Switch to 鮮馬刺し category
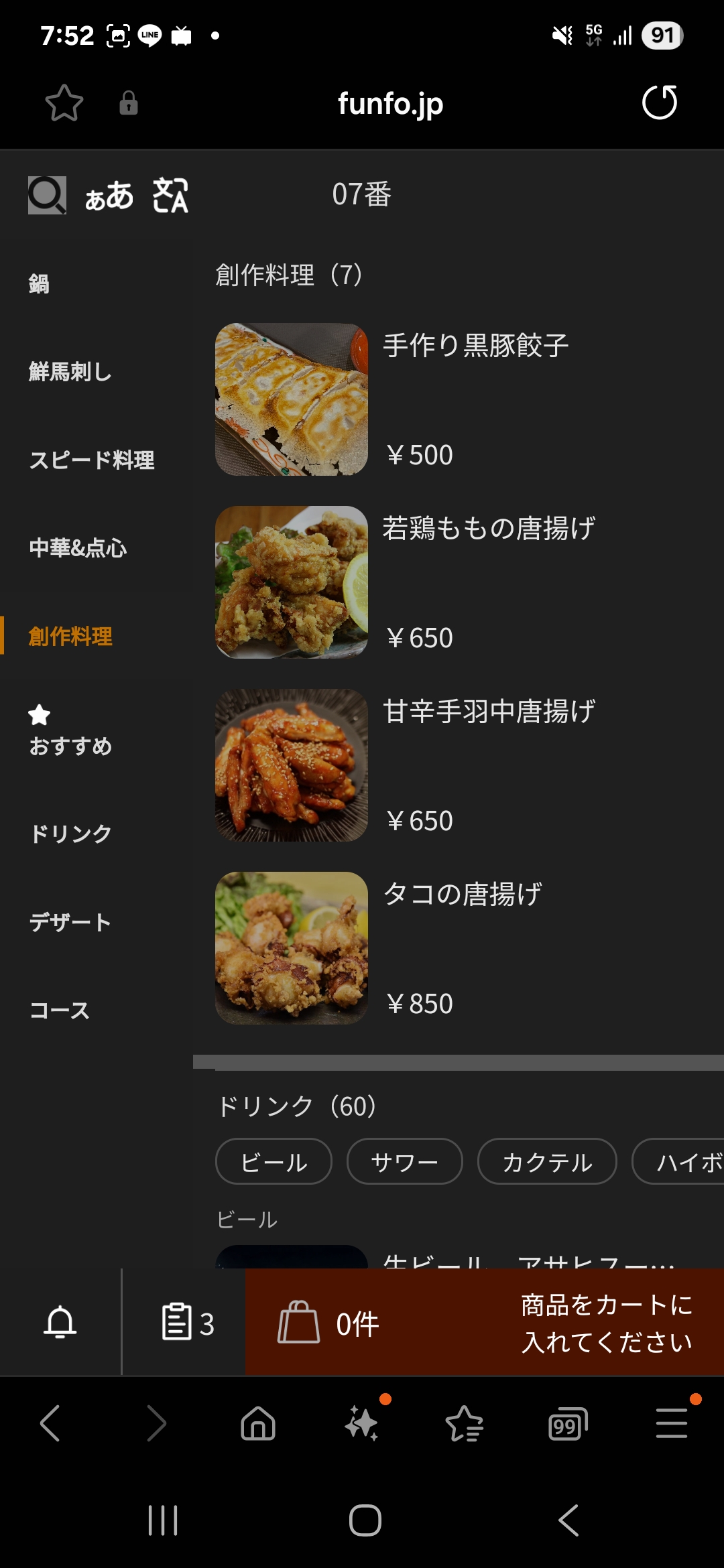724x1568 pixels. point(70,371)
